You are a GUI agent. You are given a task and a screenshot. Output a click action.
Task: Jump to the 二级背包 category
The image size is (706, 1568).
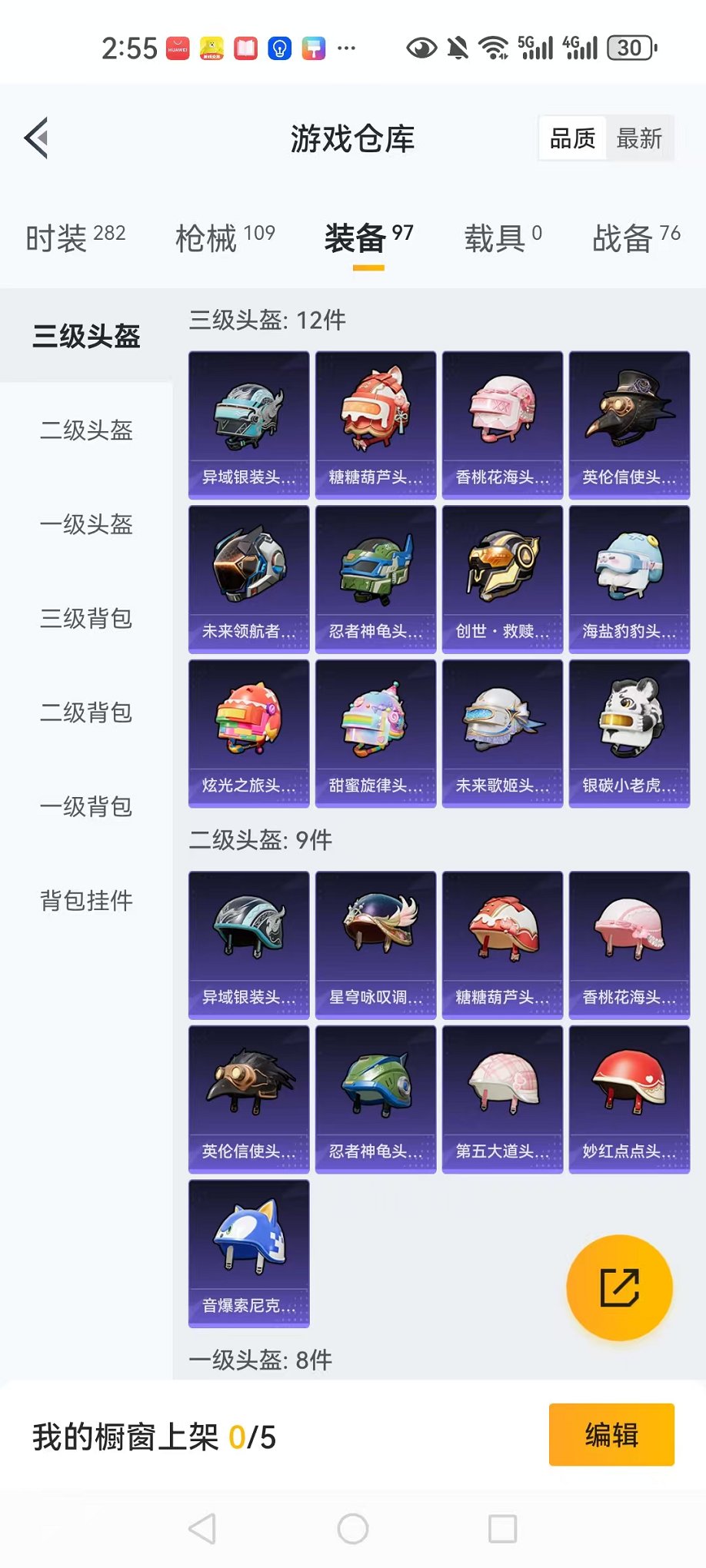pos(86,713)
